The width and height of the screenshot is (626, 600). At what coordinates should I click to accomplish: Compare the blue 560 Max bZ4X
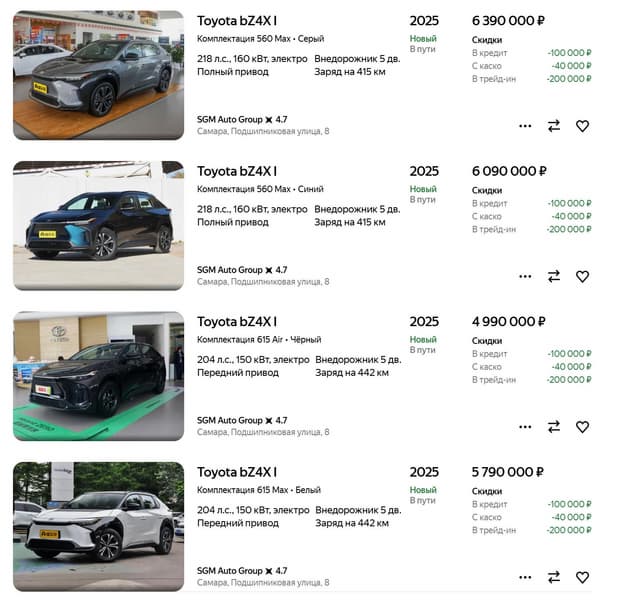(554, 276)
